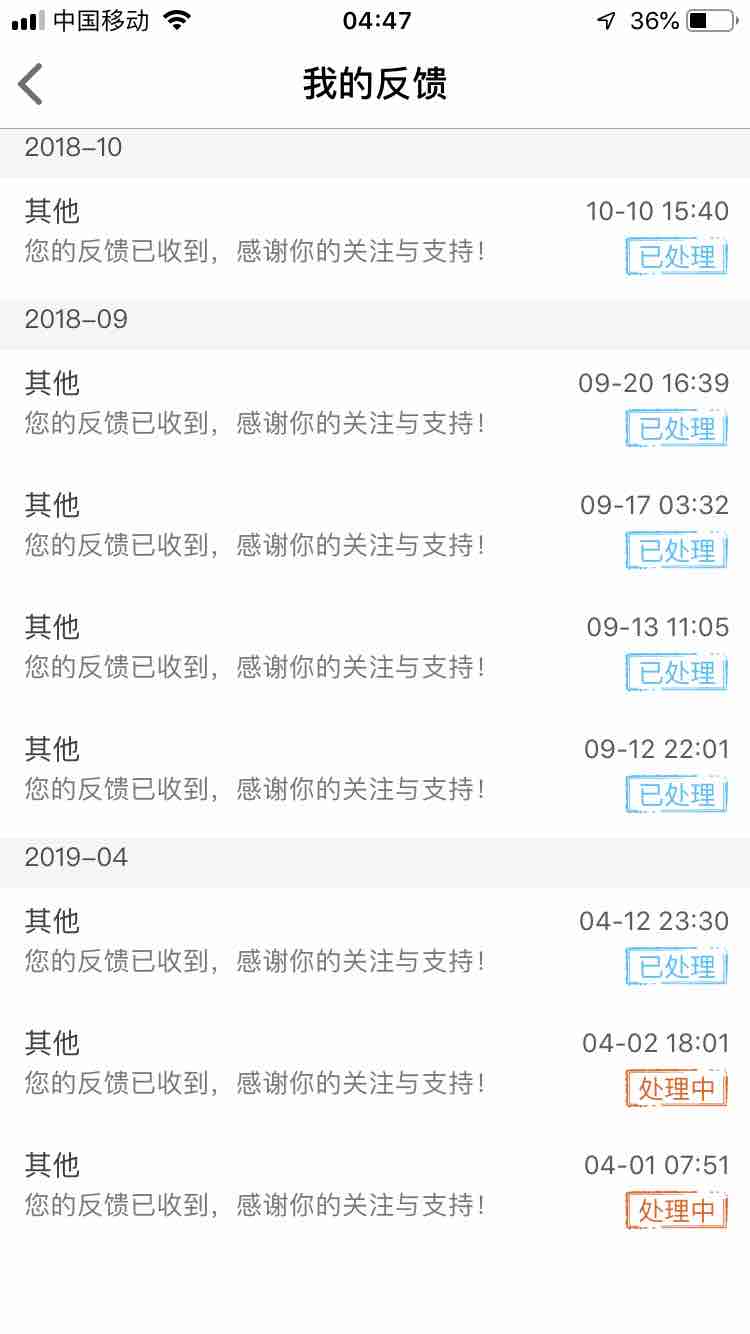Select the feedback dated 09-13 11:05
This screenshot has height=1334, width=750.
tap(375, 649)
